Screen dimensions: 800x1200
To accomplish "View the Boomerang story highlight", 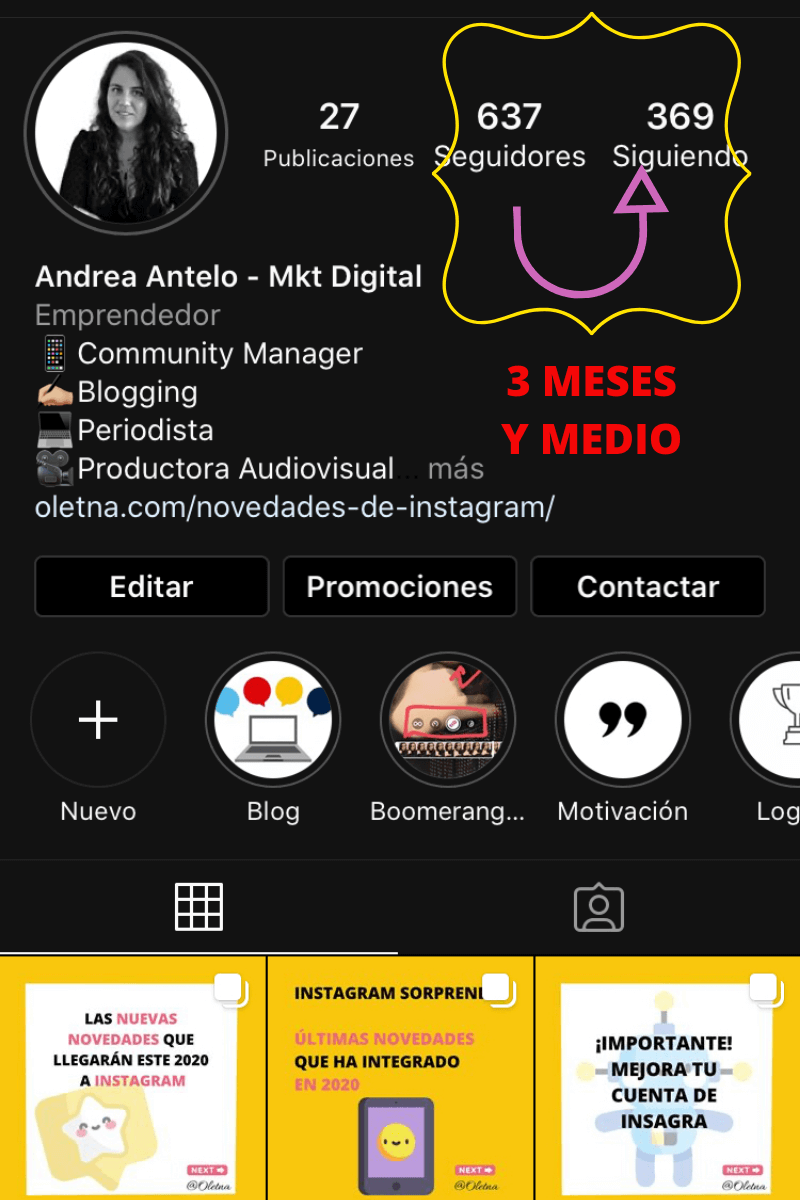I will (447, 720).
